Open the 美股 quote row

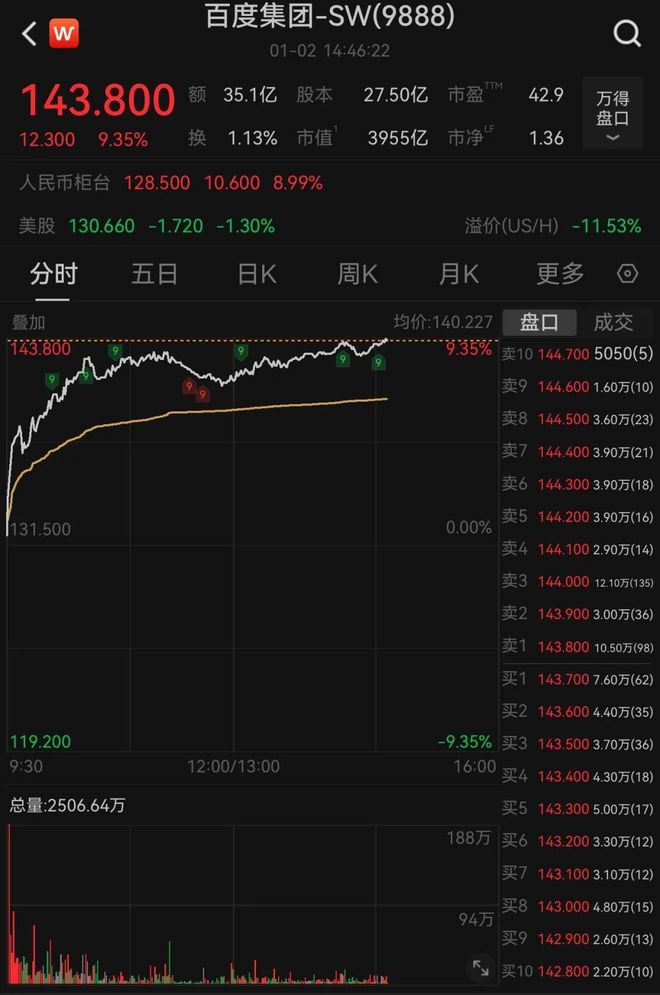point(146,226)
